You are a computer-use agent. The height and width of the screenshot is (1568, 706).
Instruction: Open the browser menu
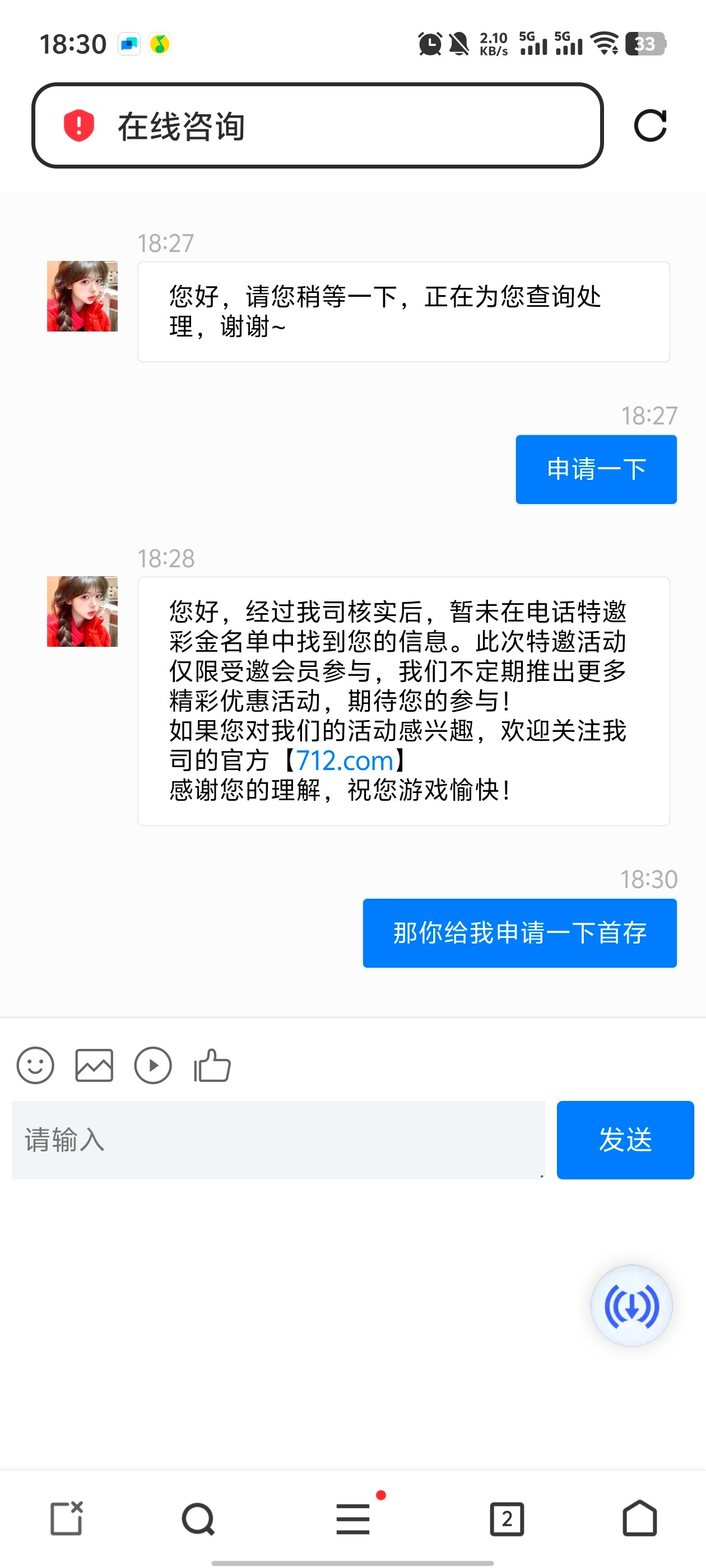(354, 1519)
